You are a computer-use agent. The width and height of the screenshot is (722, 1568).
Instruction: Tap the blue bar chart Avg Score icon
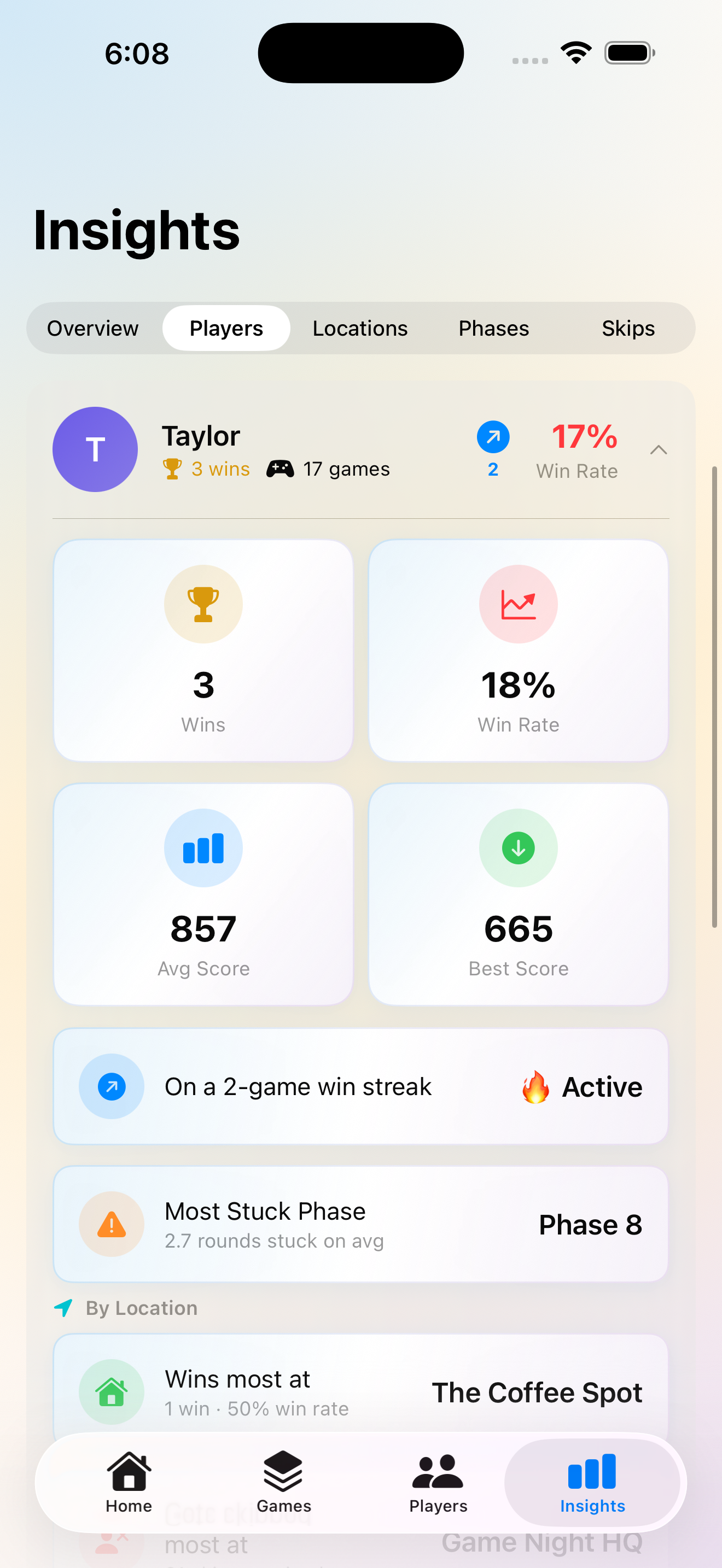click(203, 848)
